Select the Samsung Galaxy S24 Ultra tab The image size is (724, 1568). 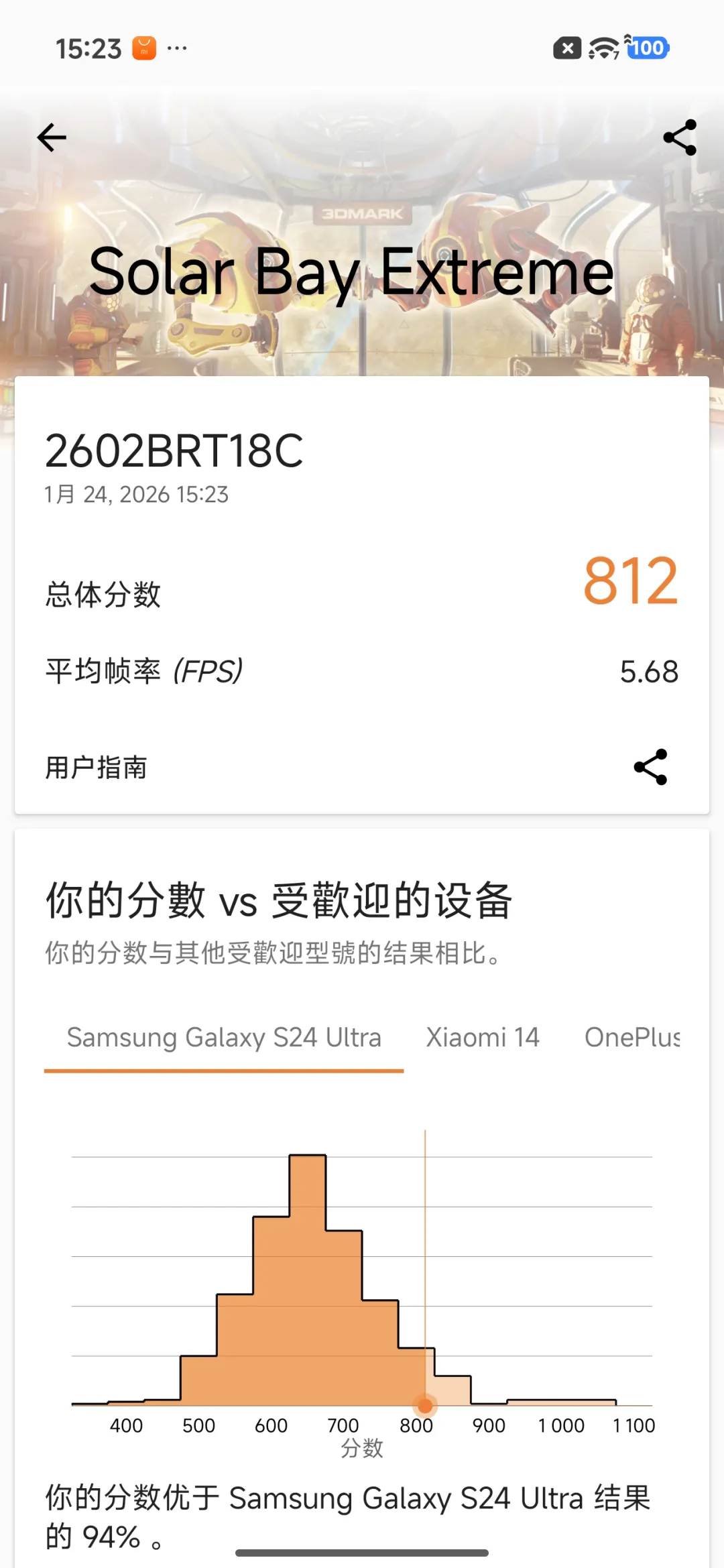224,1038
